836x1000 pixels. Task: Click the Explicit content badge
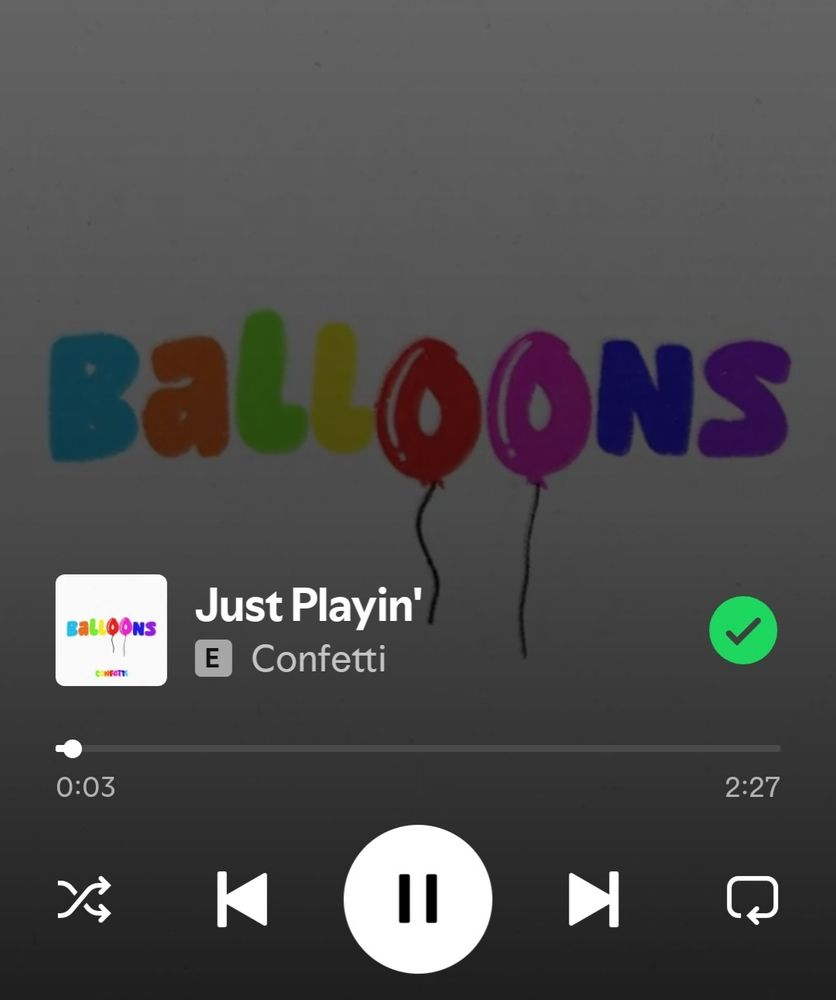tap(213, 658)
